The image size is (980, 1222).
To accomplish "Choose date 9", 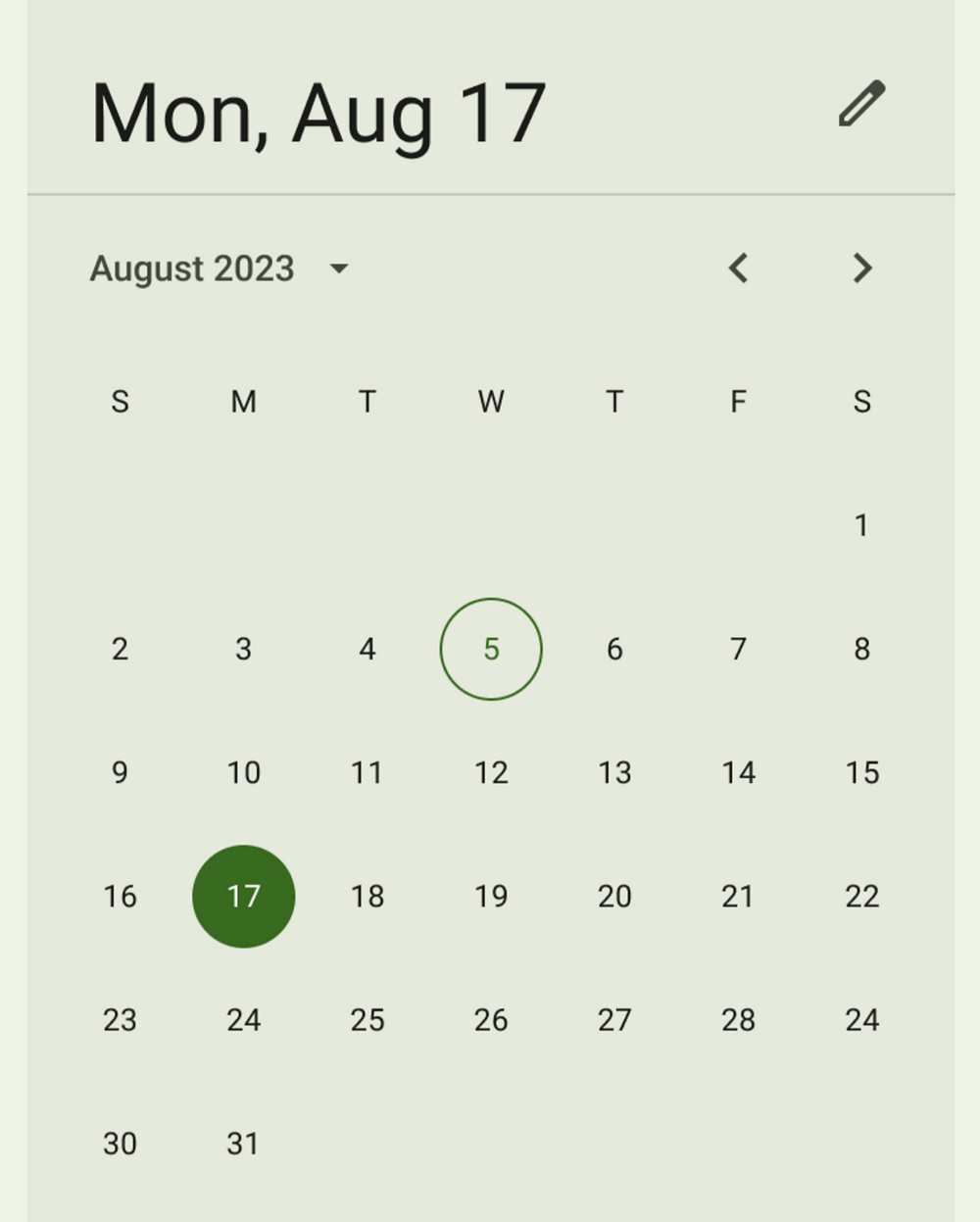I will point(120,772).
